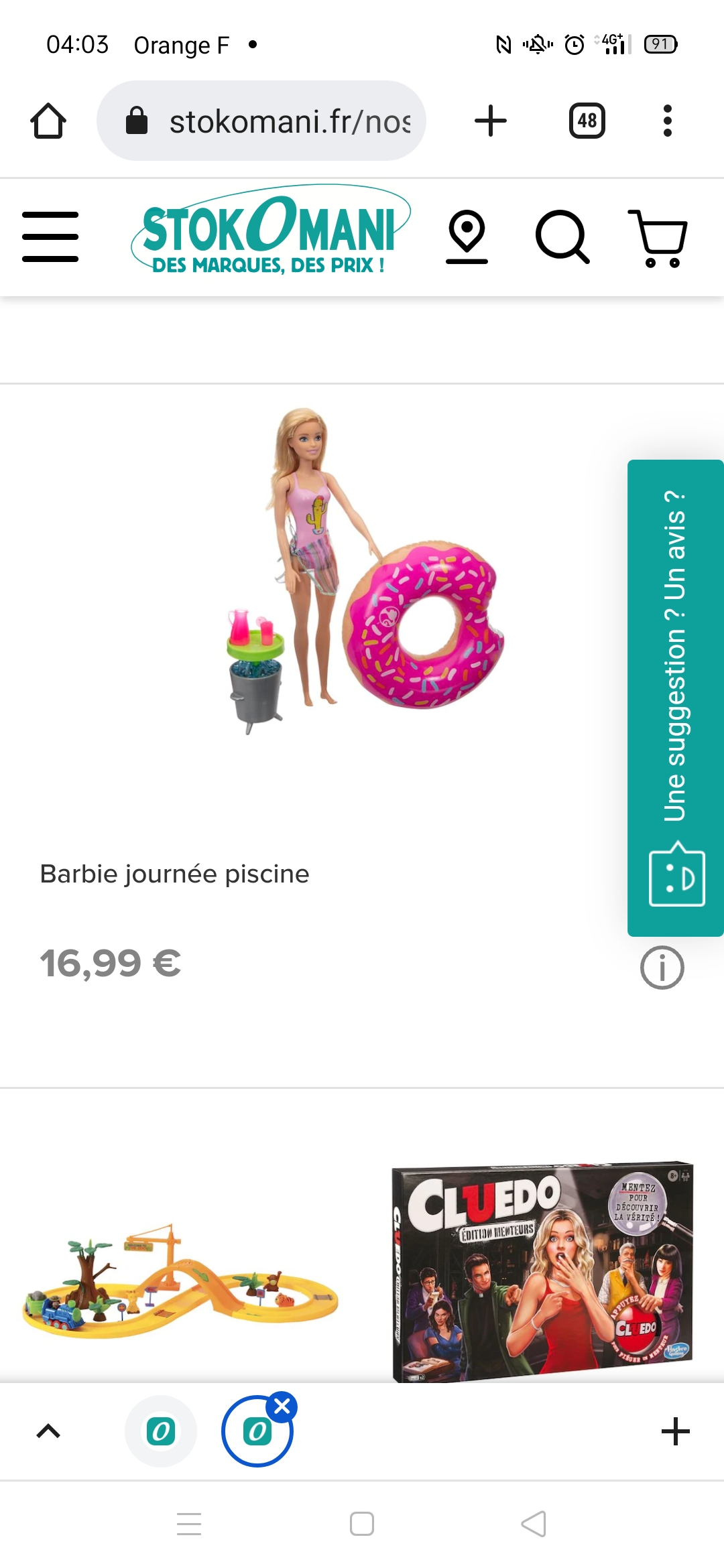Image resolution: width=724 pixels, height=1568 pixels.
Task: Show the 48 open tabs
Action: pyautogui.click(x=587, y=121)
